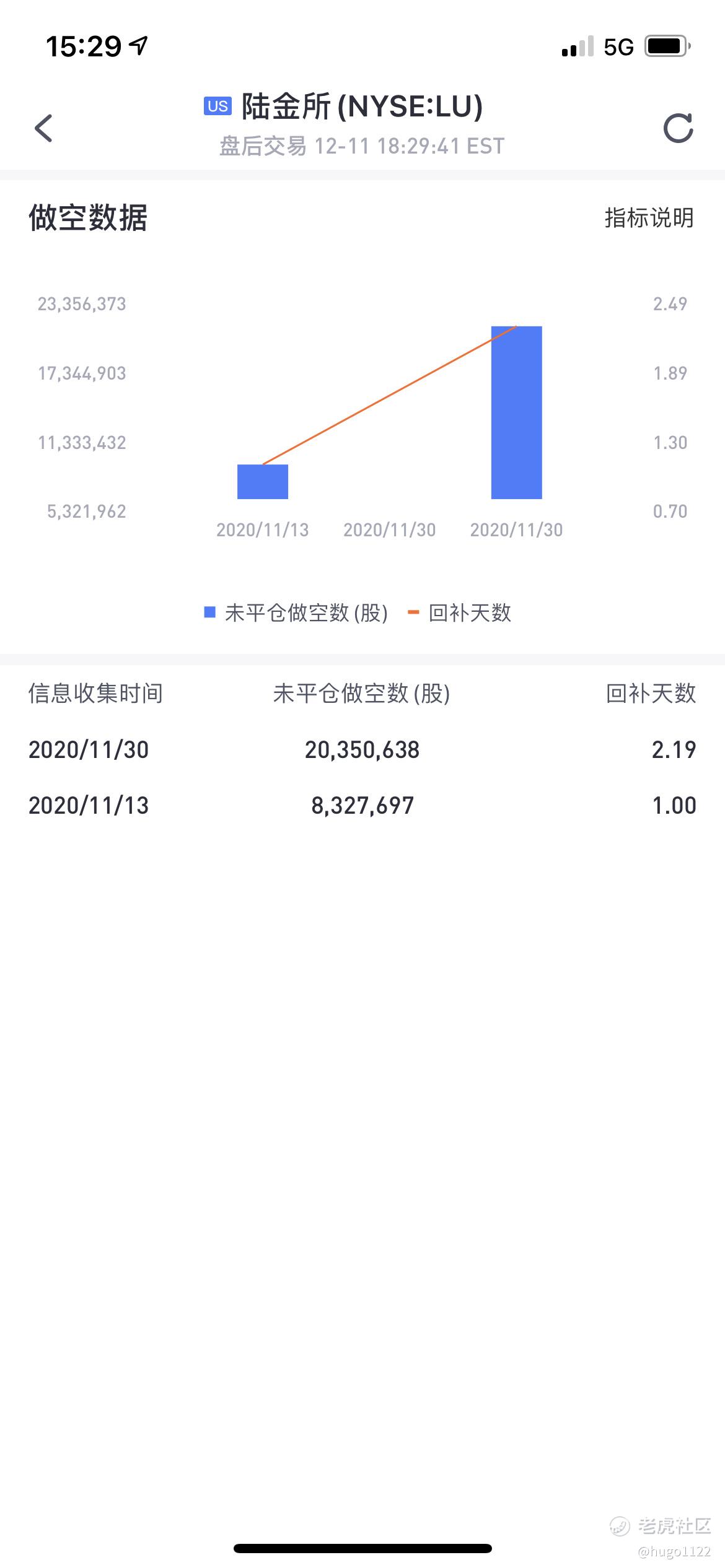Open the 指标说明 indicator explanation

649,218
